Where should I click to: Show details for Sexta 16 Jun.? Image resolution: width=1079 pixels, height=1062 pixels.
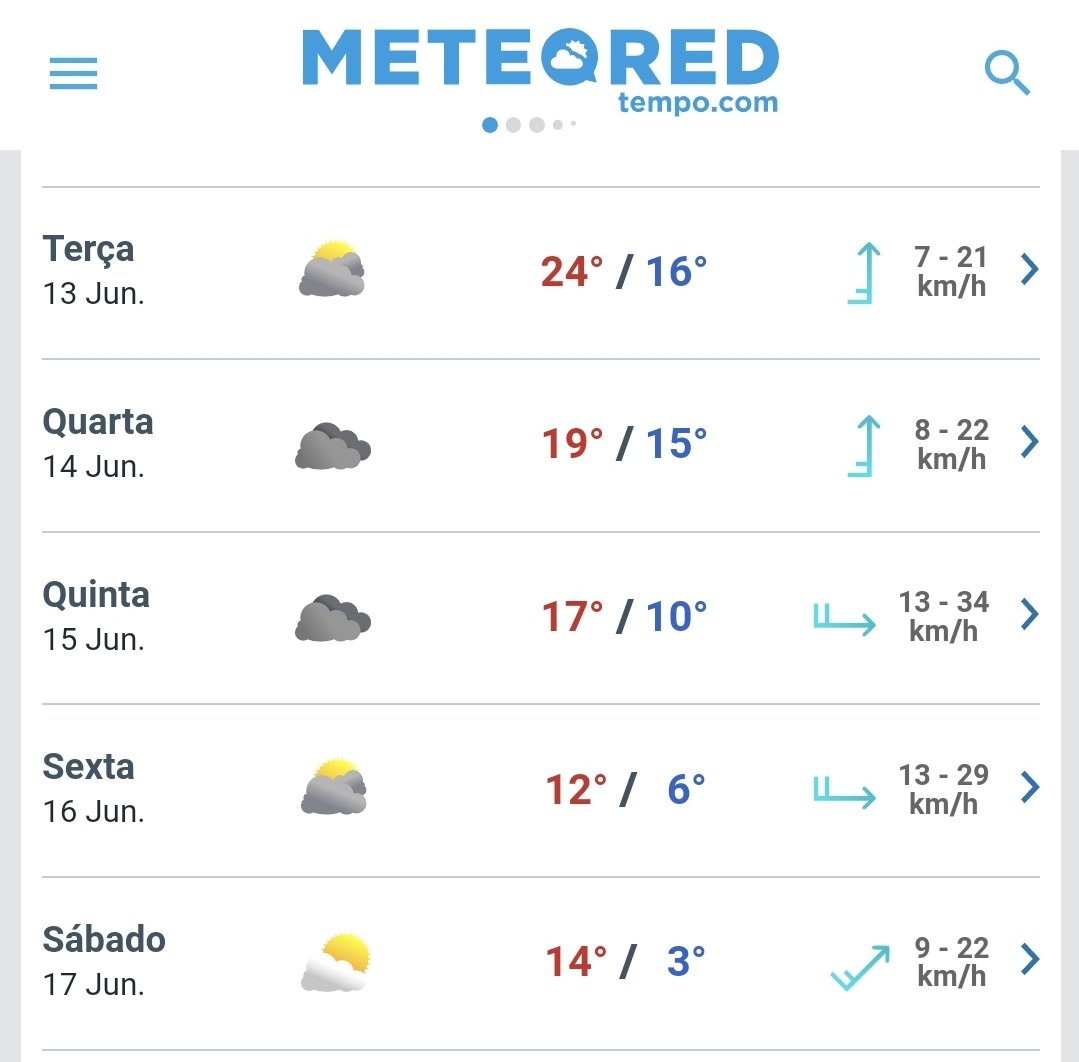click(1030, 788)
